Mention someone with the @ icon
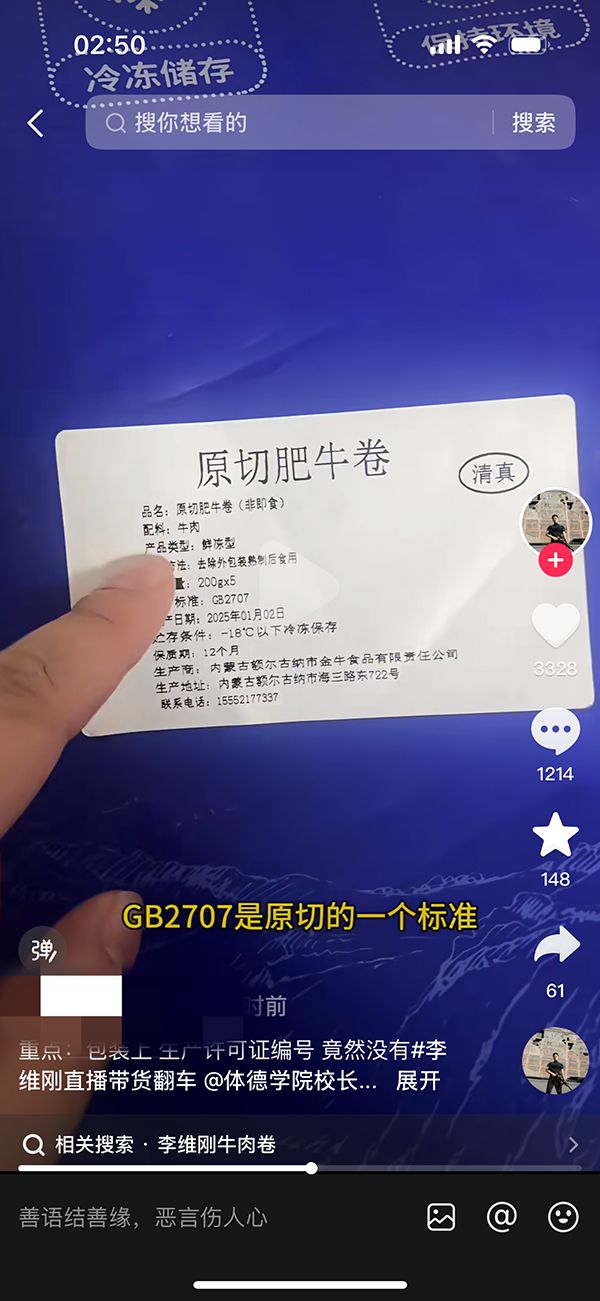This screenshot has width=600, height=1301. [501, 1217]
